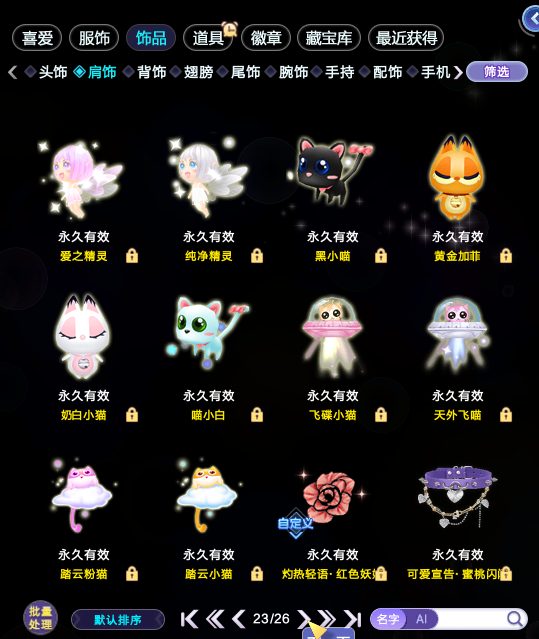The height and width of the screenshot is (639, 539).
Task: Switch to the 服饰 tab
Action: (x=94, y=38)
